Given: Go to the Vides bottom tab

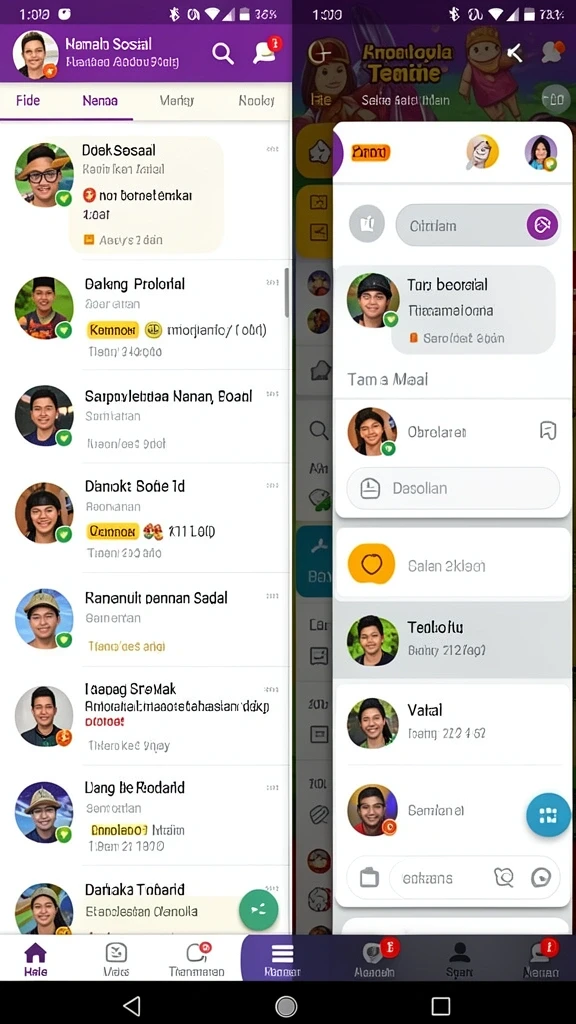Looking at the screenshot, I should [116, 959].
